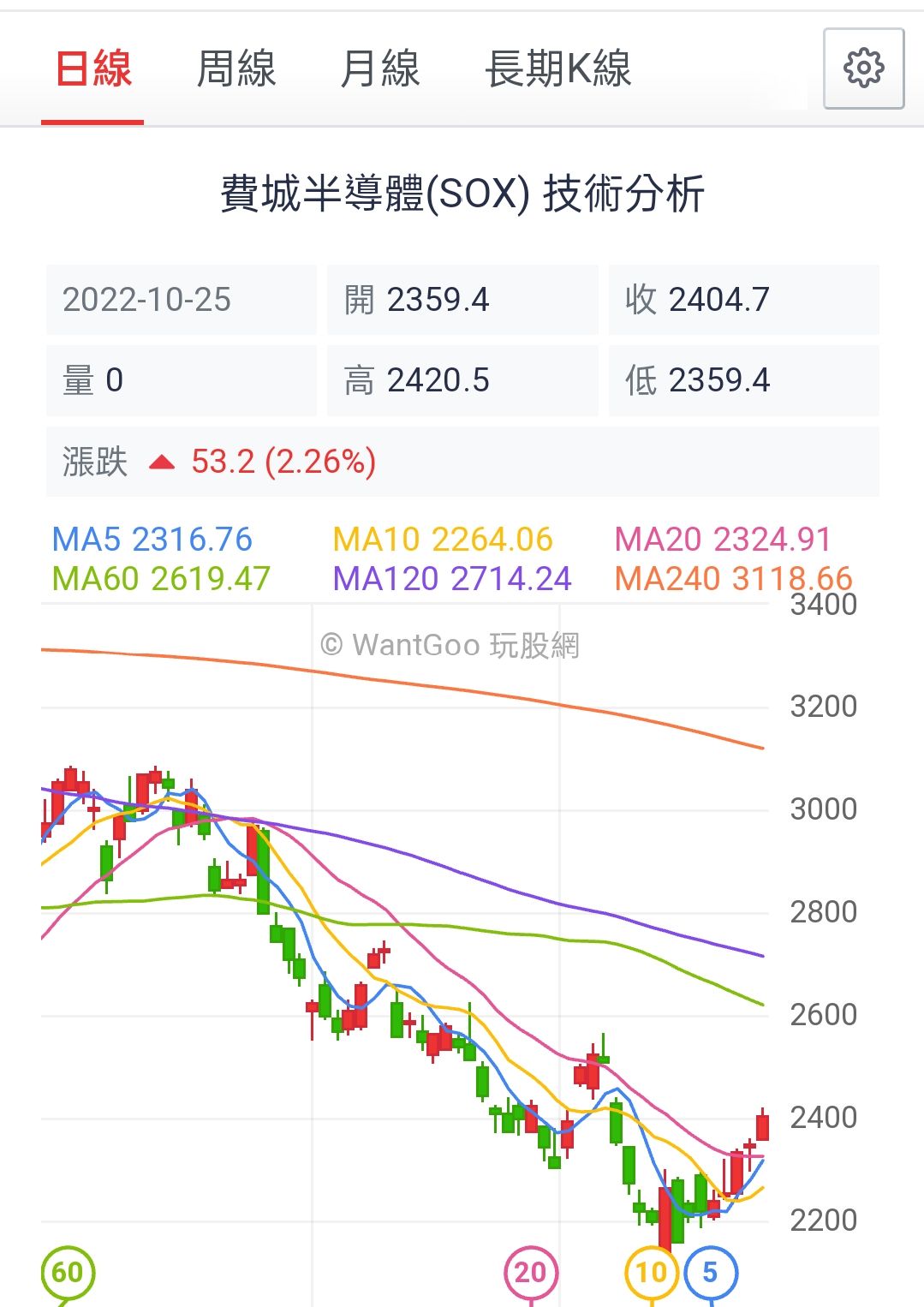
Task: Select the 日線 daily chart tab
Action: click(93, 69)
